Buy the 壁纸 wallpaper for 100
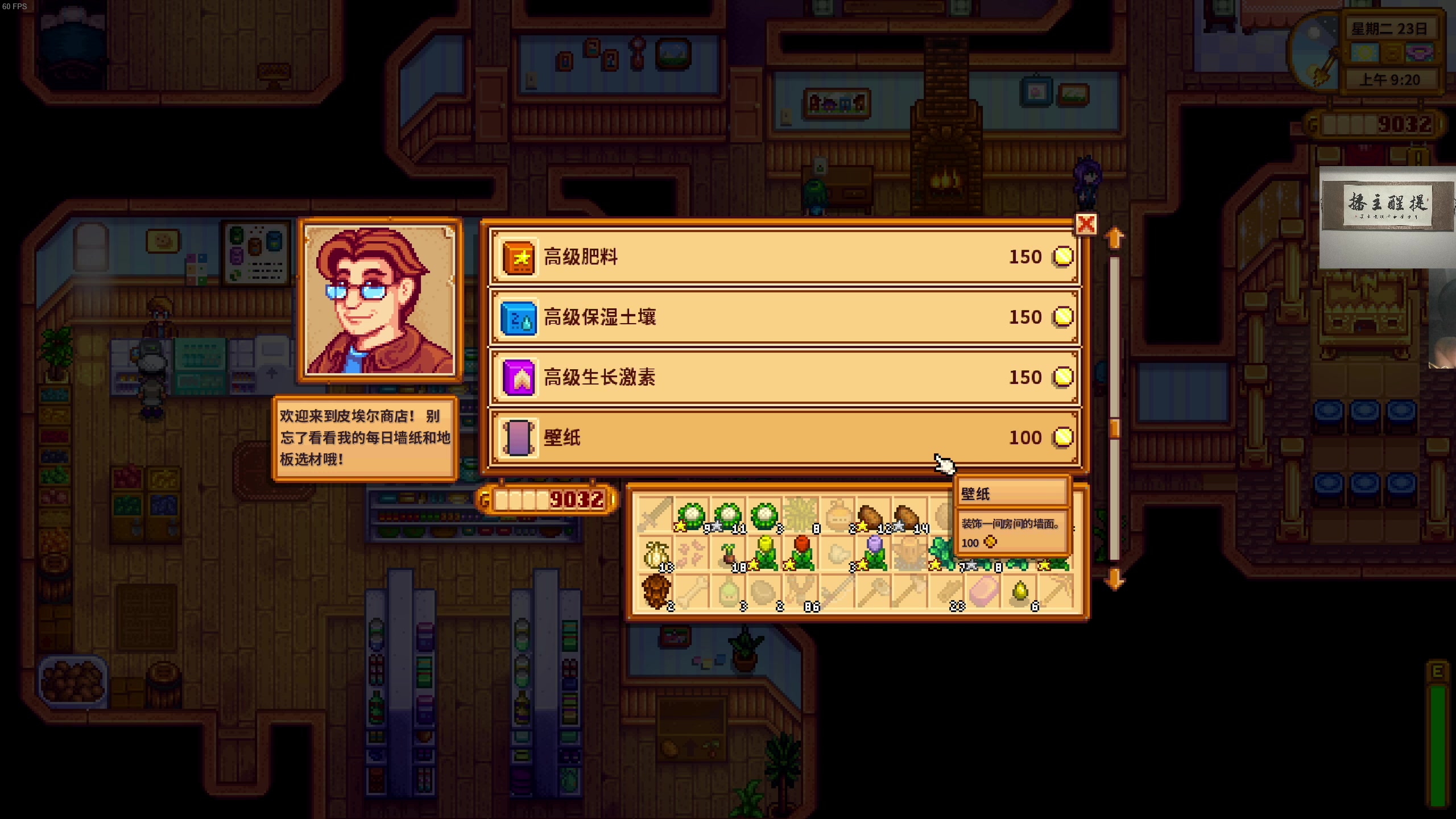Screen dimensions: 1456x819 (785, 437)
